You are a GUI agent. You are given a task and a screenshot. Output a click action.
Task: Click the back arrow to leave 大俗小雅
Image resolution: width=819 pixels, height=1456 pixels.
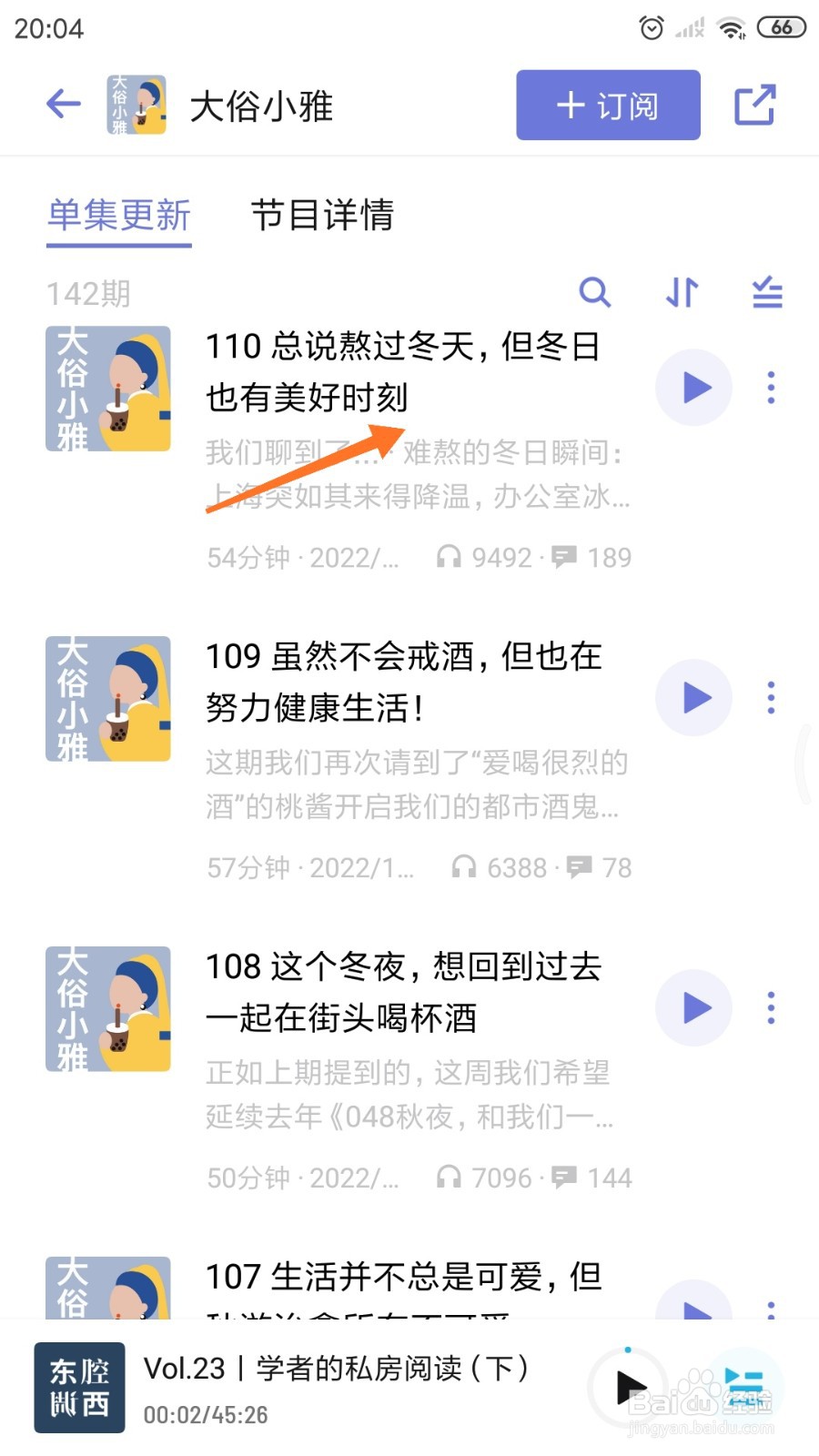[61, 105]
